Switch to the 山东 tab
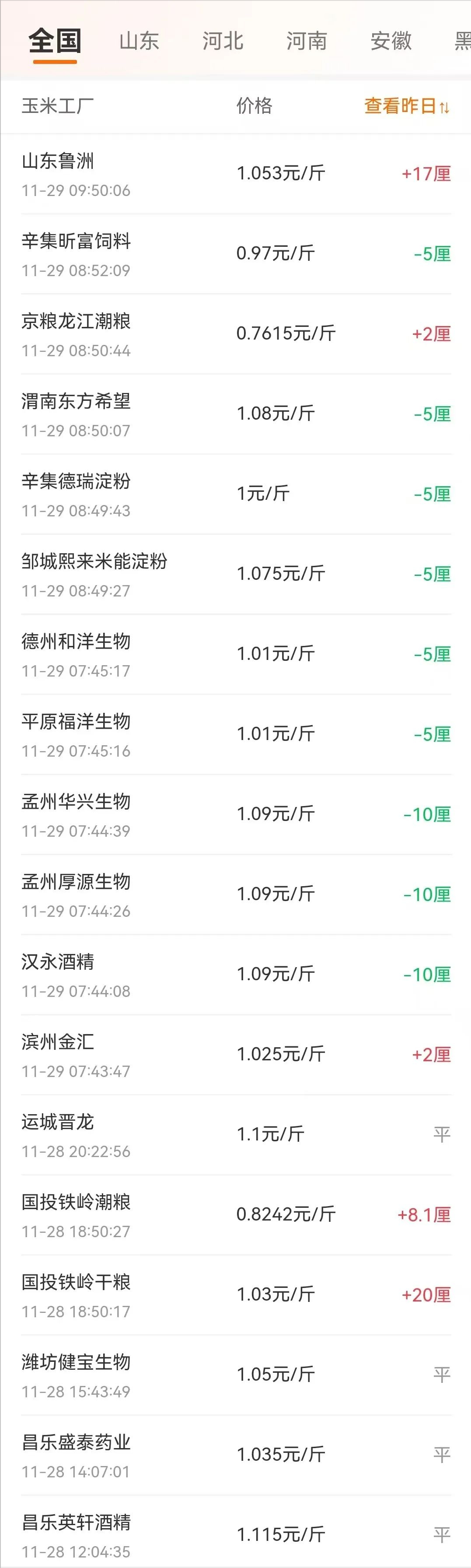The height and width of the screenshot is (1568, 471). [139, 42]
